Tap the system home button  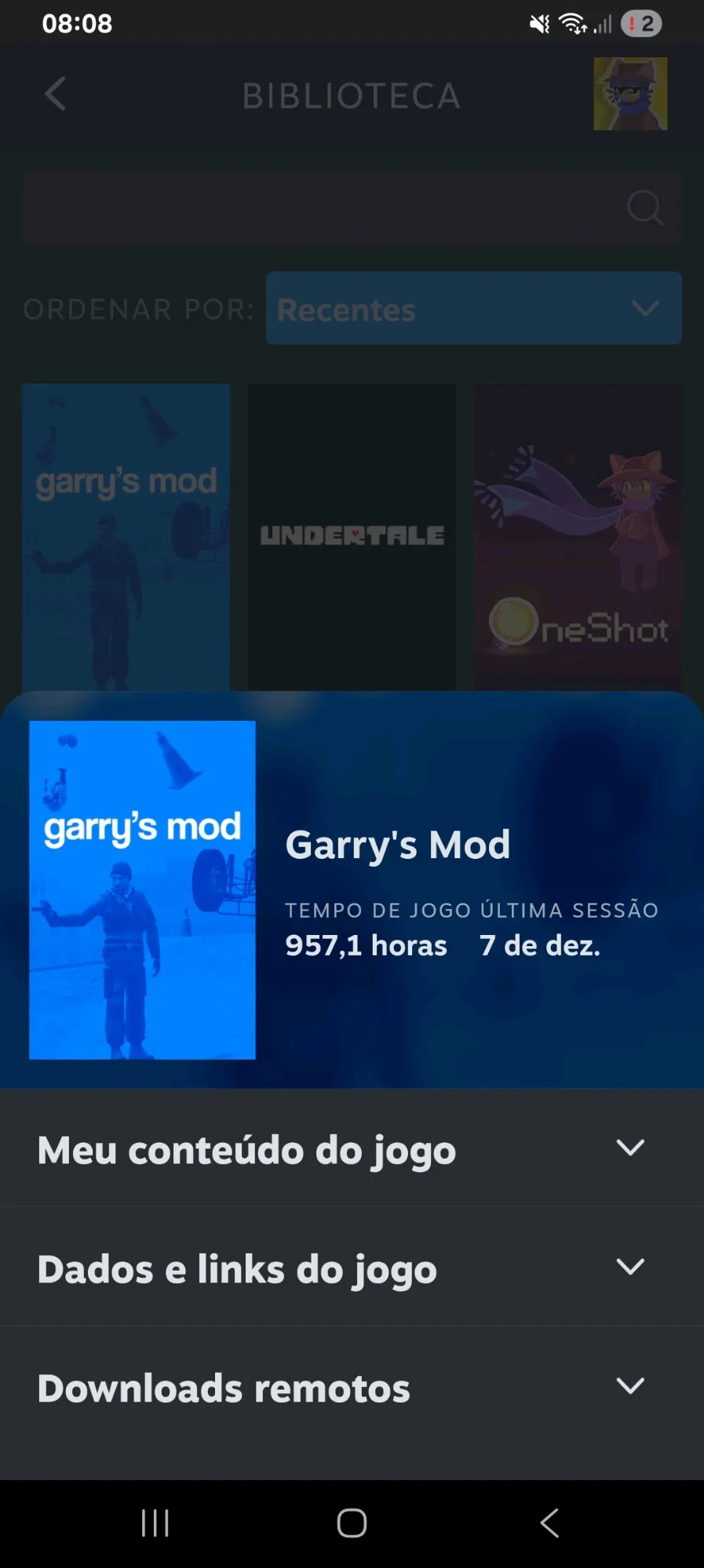[352, 1523]
